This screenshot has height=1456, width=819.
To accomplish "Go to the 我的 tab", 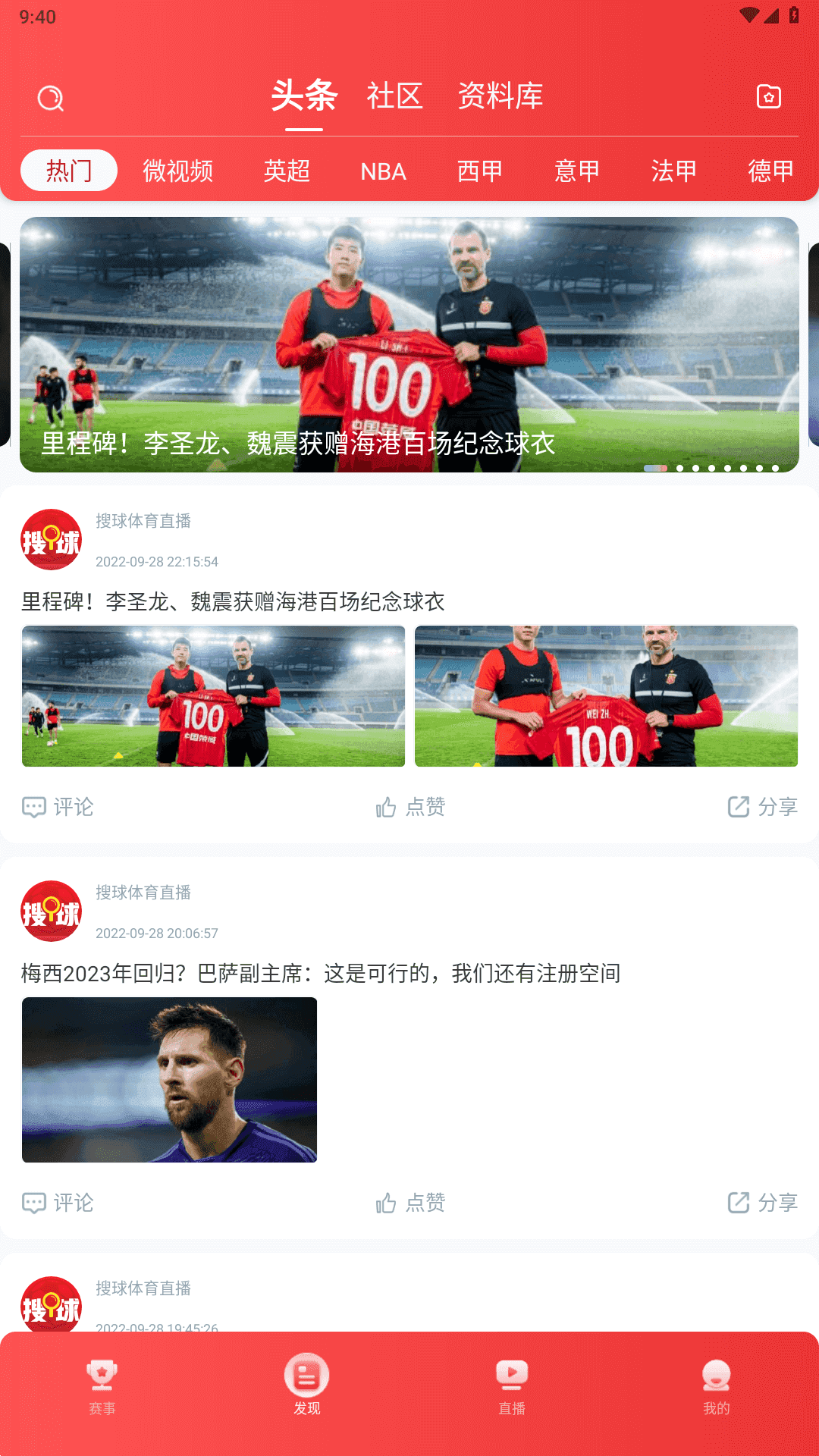I will (x=717, y=1386).
